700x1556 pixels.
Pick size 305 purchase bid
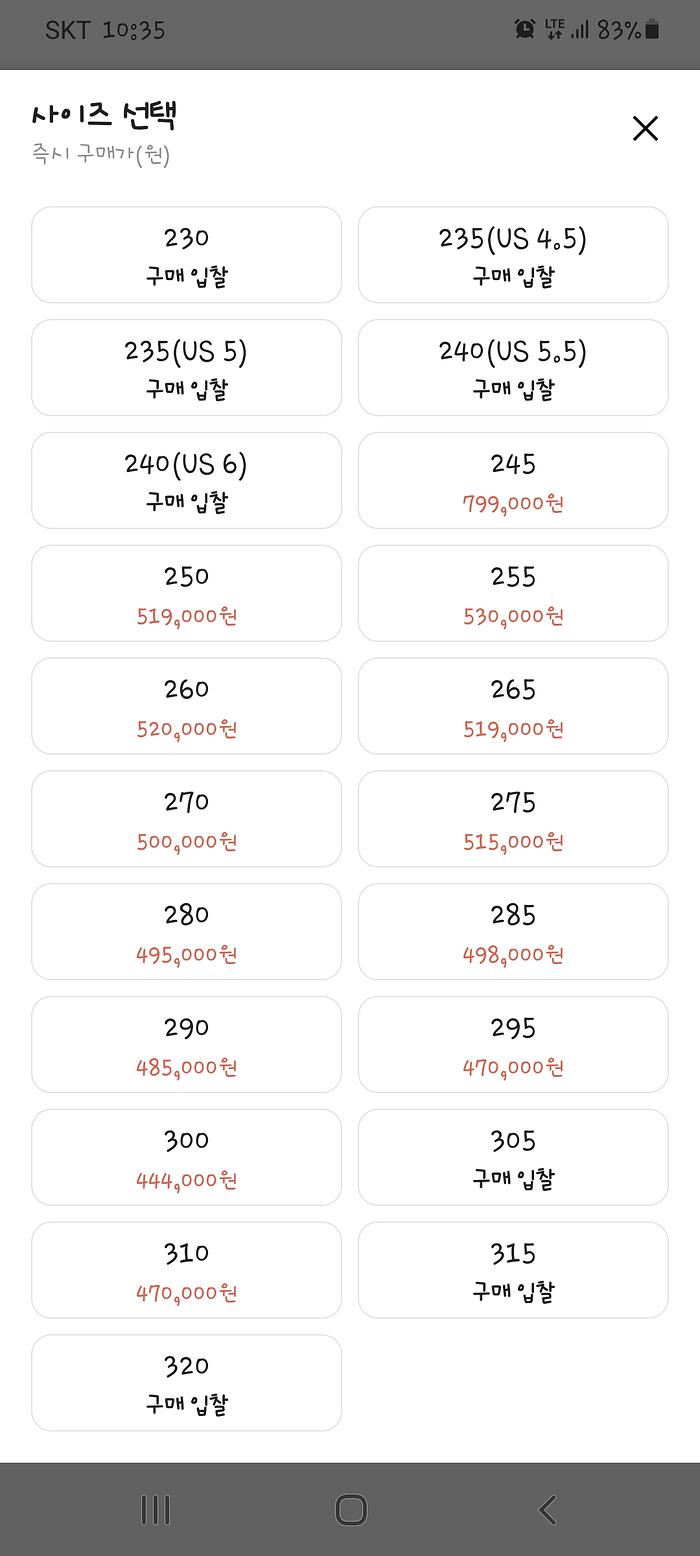513,1157
